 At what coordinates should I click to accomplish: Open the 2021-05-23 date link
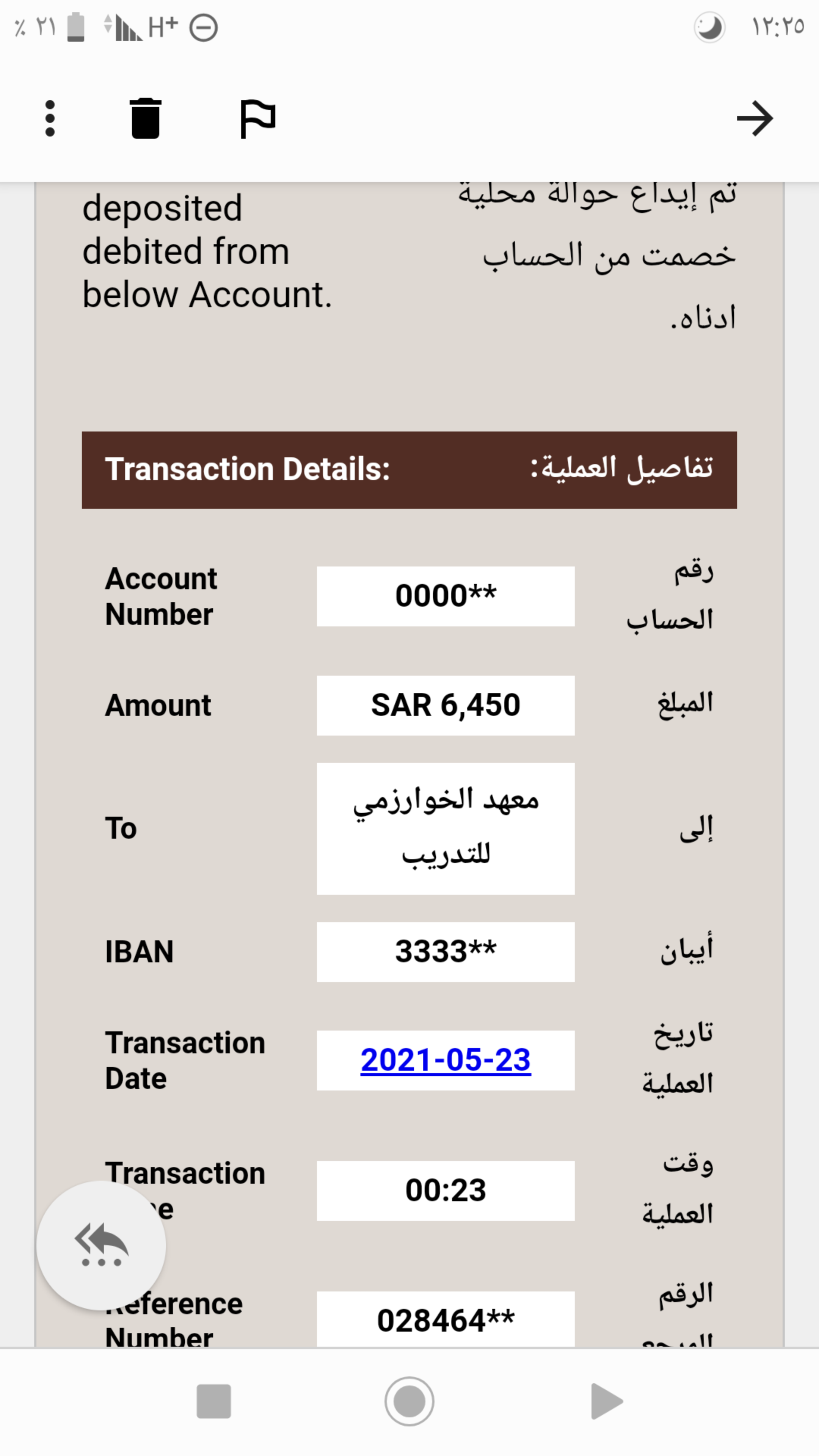point(446,1060)
